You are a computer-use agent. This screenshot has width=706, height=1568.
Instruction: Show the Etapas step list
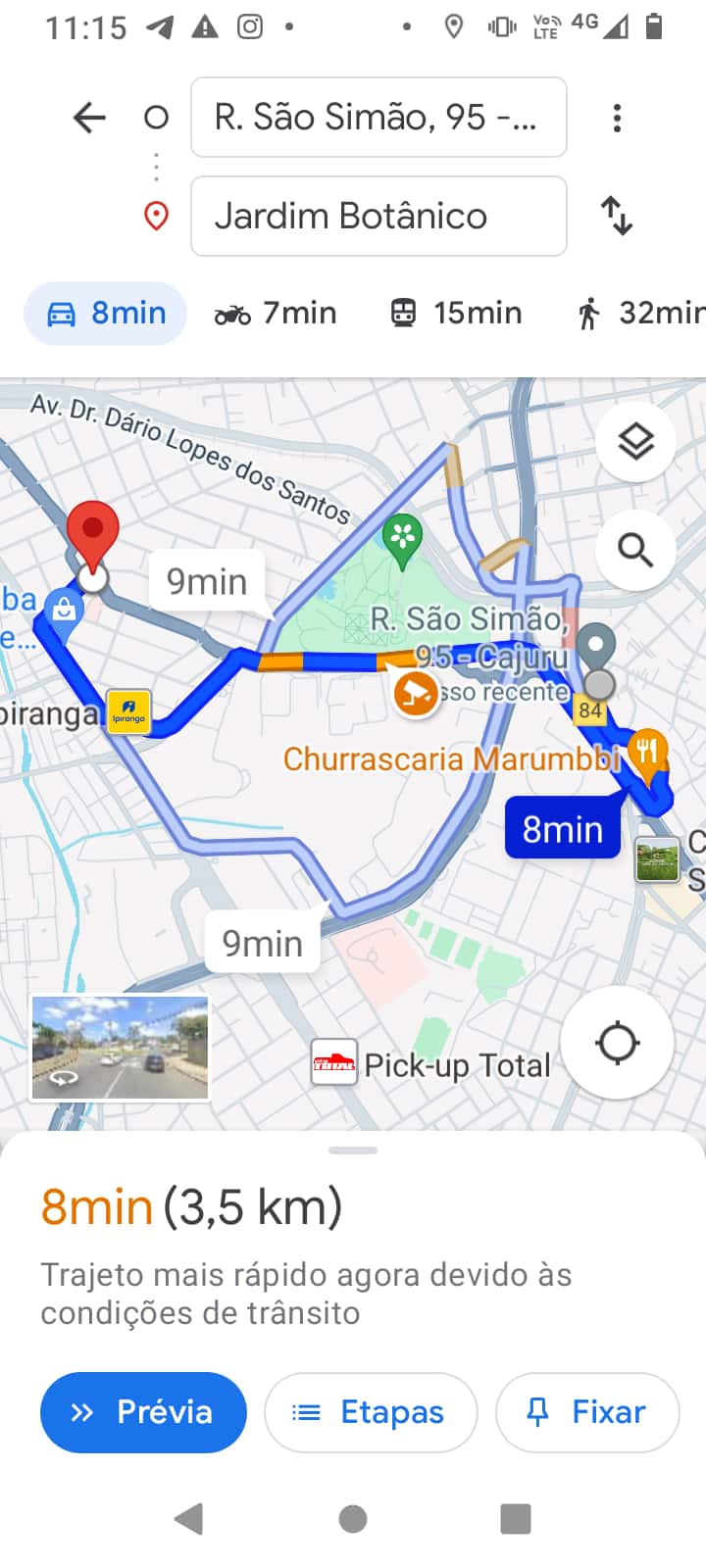(371, 1412)
